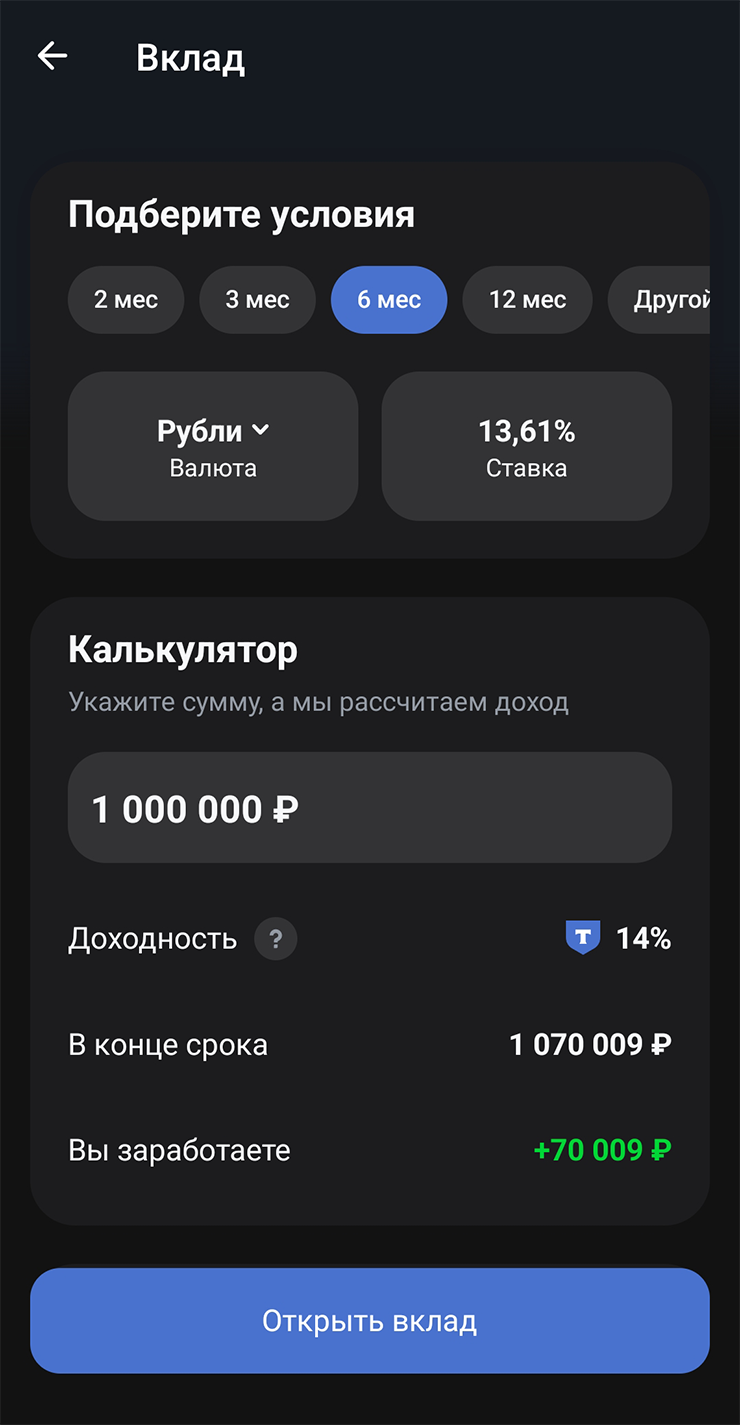Pick the 12 мес deposit term
Screen dimensions: 740x1425
[527, 300]
